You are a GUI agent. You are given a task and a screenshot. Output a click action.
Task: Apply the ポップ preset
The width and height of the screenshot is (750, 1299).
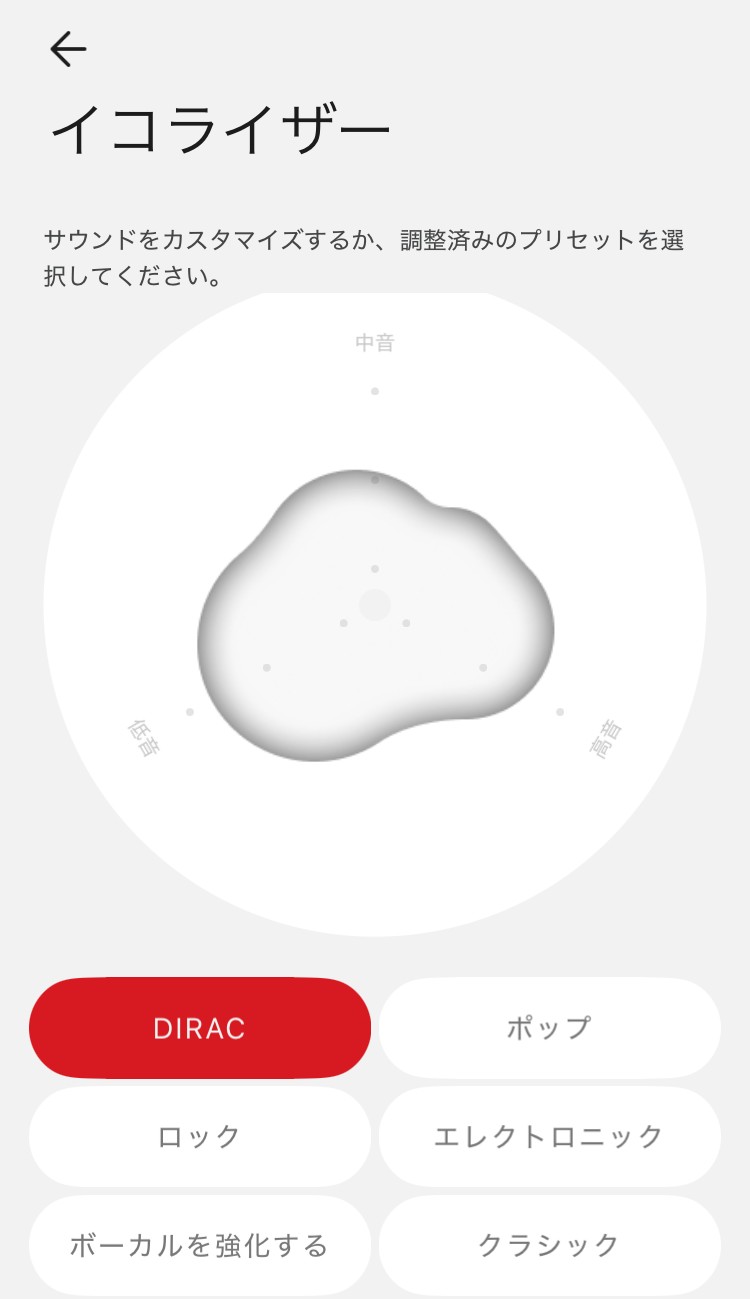(x=549, y=1027)
